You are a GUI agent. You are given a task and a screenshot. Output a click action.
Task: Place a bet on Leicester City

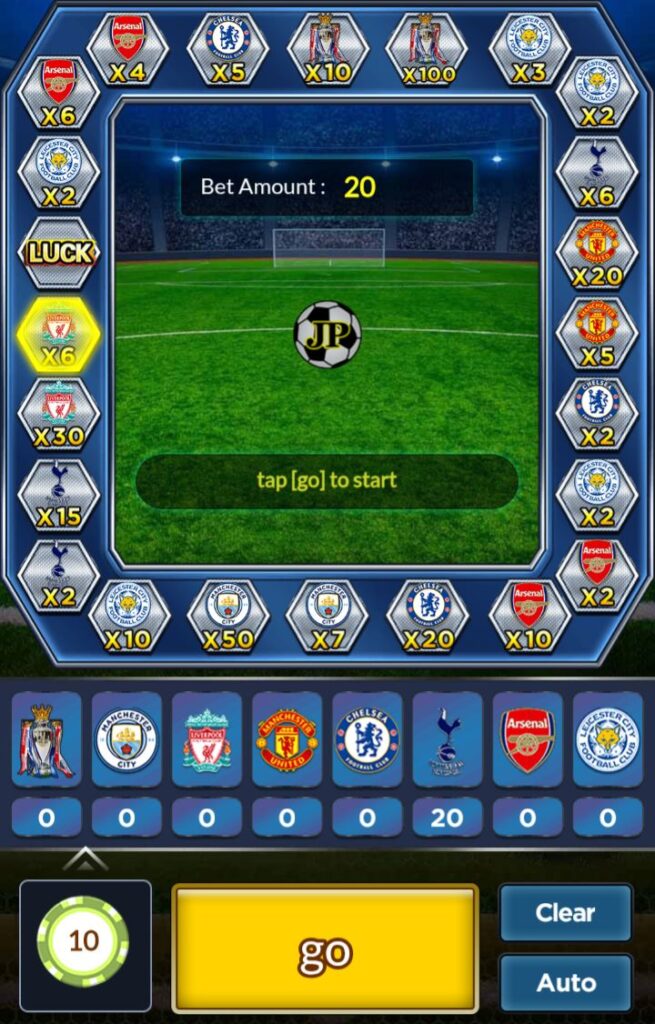[607, 740]
